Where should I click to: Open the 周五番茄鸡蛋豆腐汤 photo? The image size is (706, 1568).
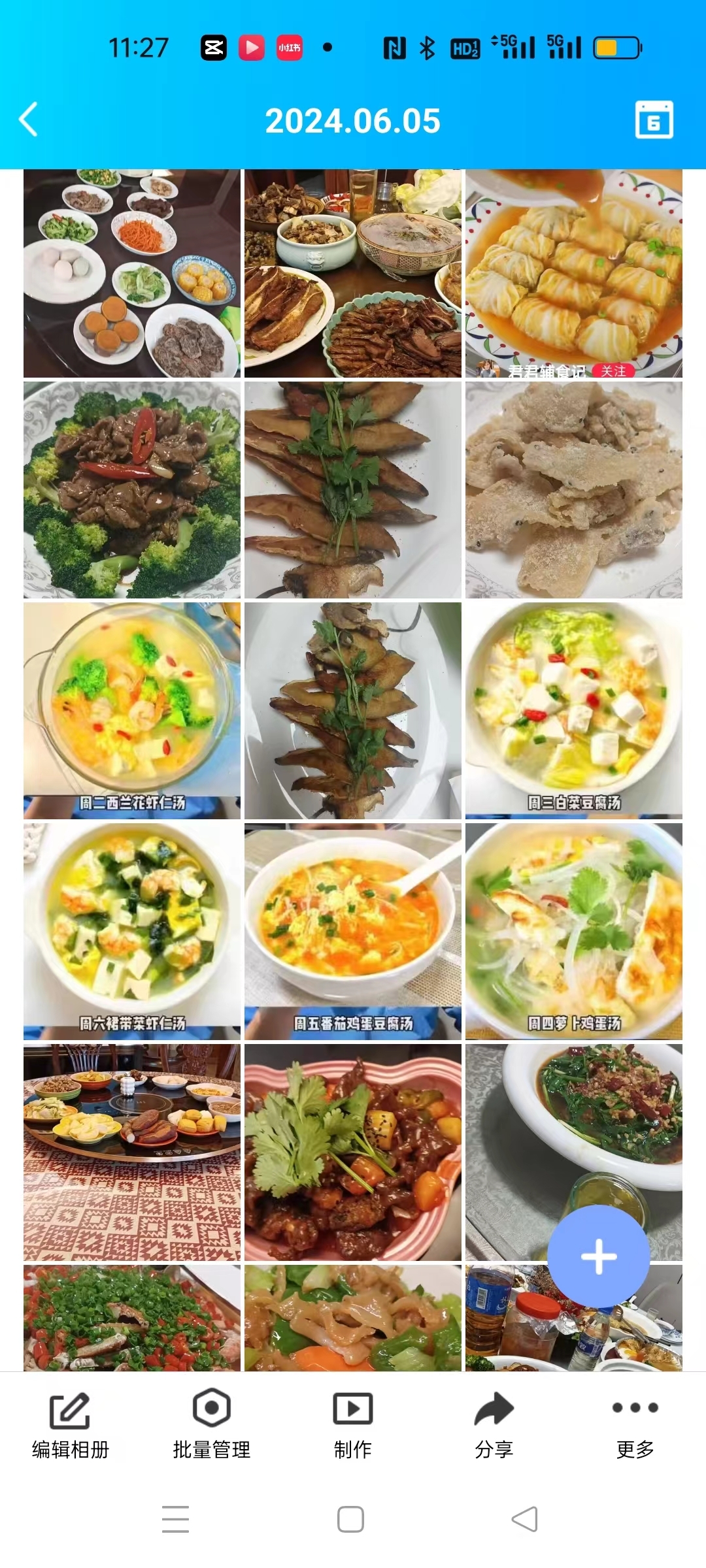[x=353, y=931]
